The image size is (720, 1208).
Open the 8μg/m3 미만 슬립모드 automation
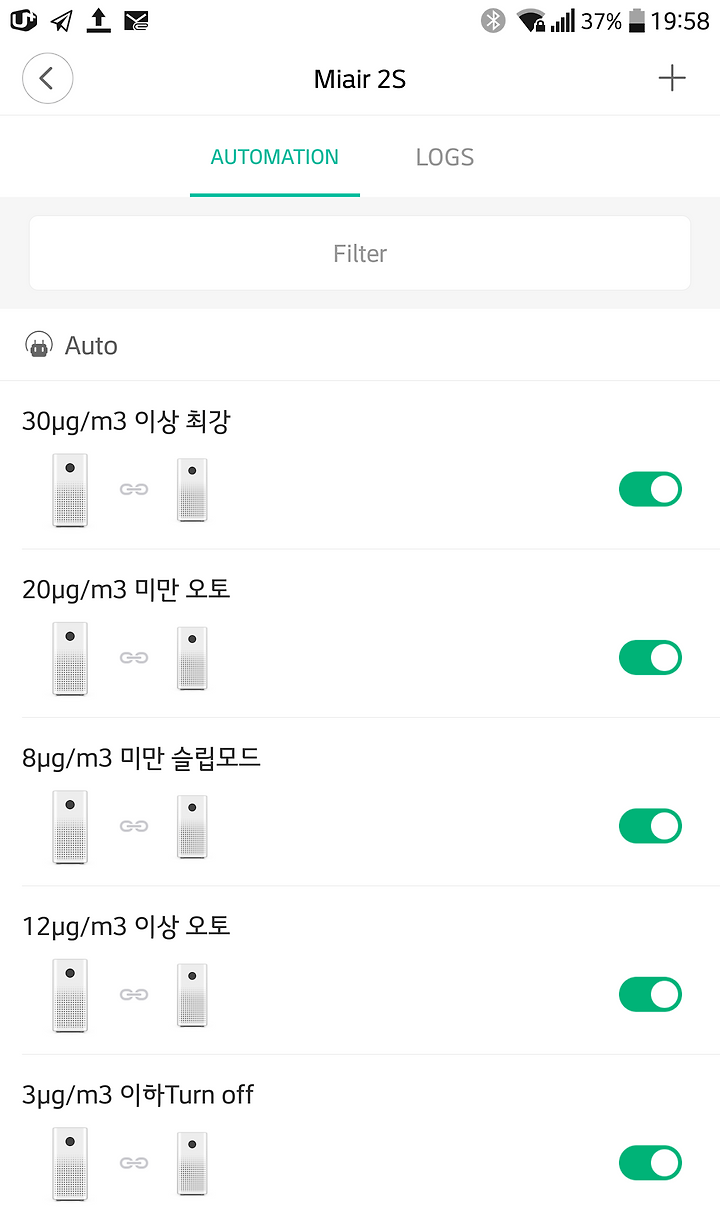[x=360, y=801]
